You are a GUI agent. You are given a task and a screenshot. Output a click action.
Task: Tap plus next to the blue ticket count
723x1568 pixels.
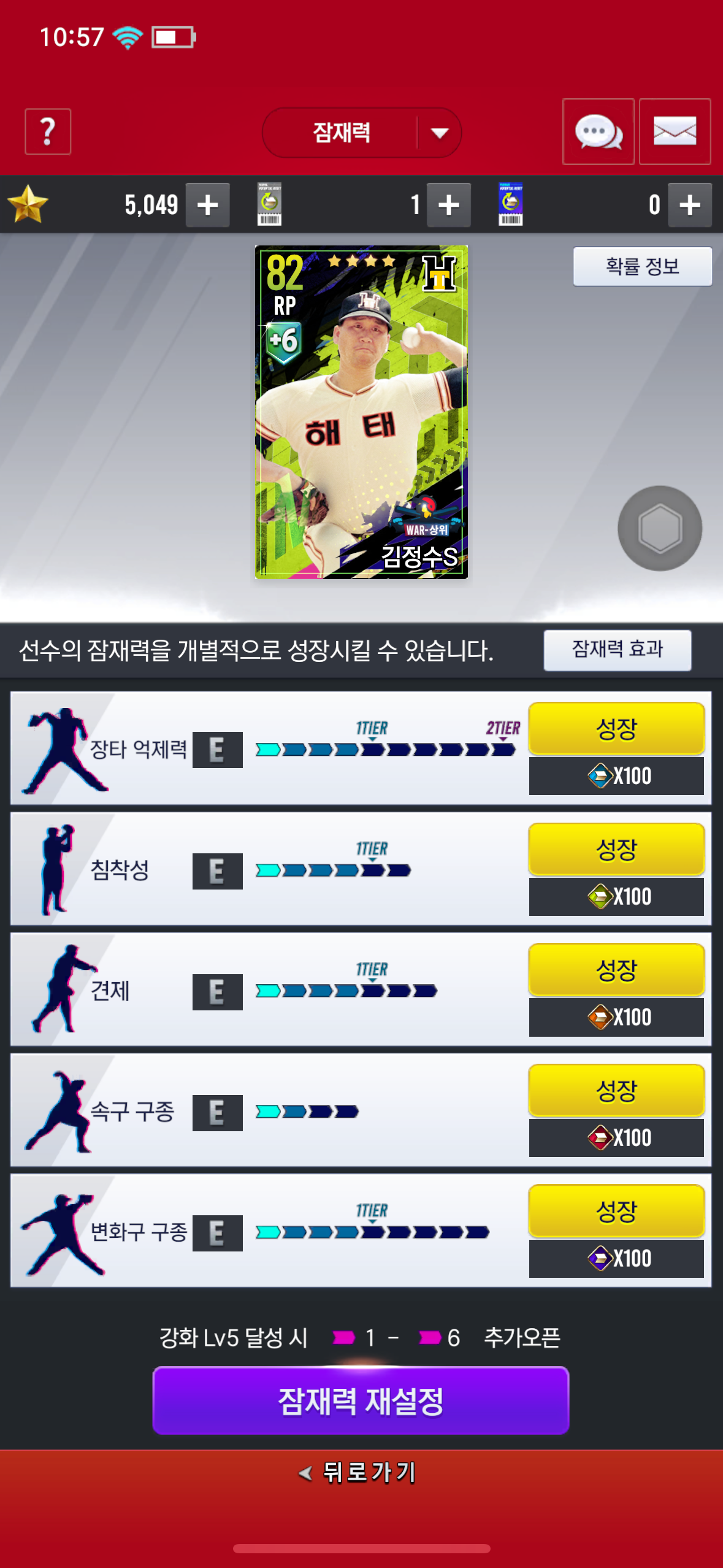pos(690,205)
